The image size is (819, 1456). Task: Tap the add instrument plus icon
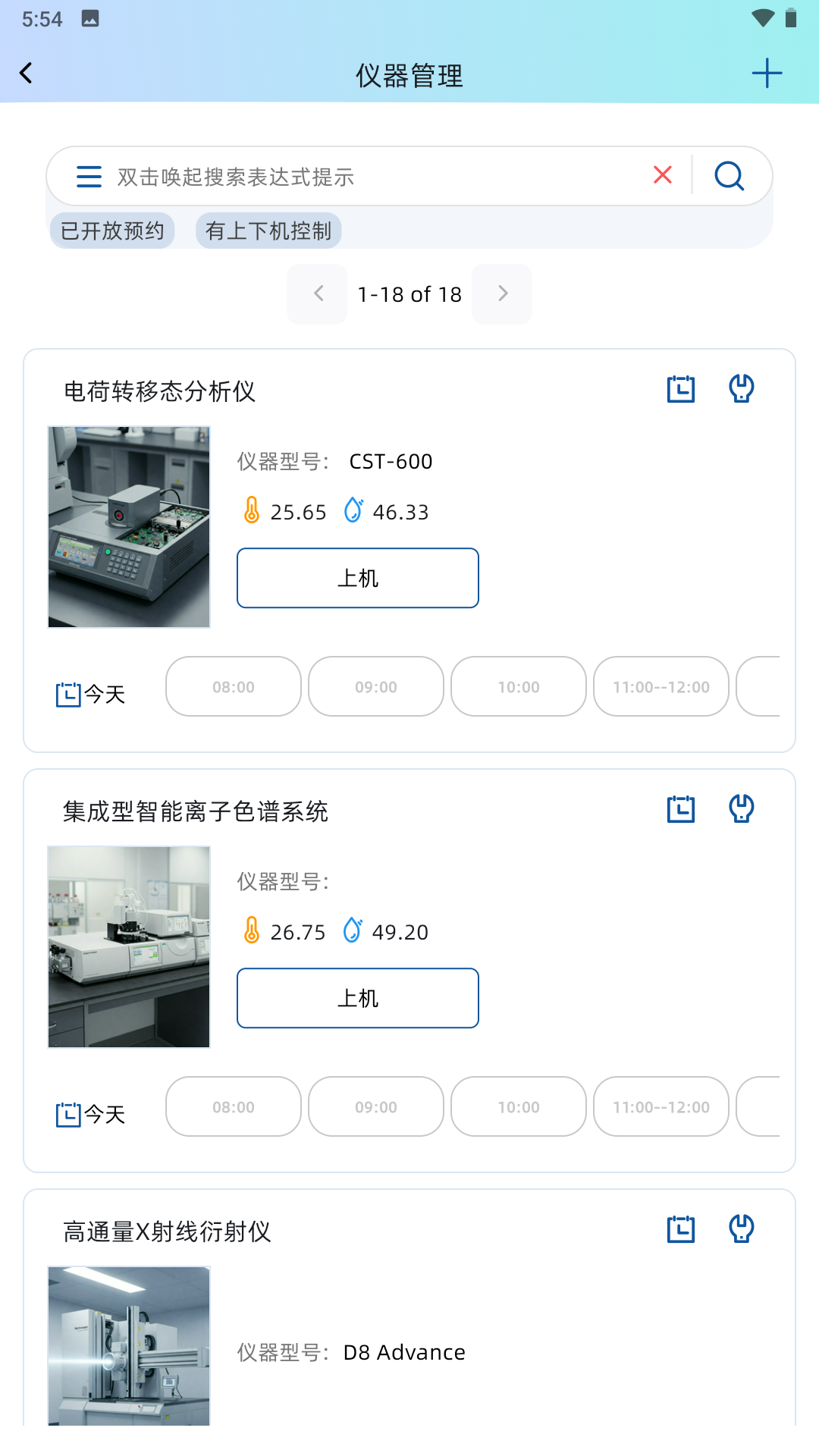tap(767, 73)
